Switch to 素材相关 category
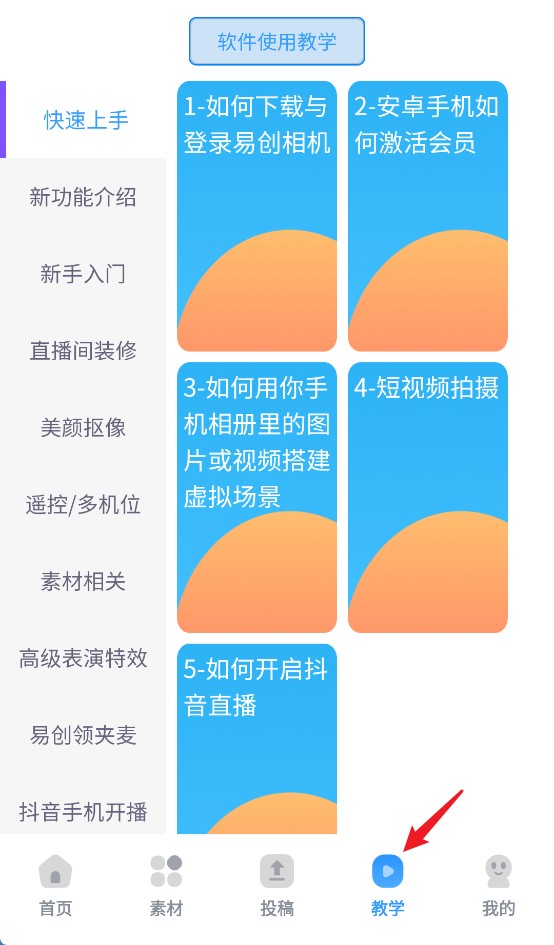Image resolution: width=554 pixels, height=945 pixels. tap(83, 581)
